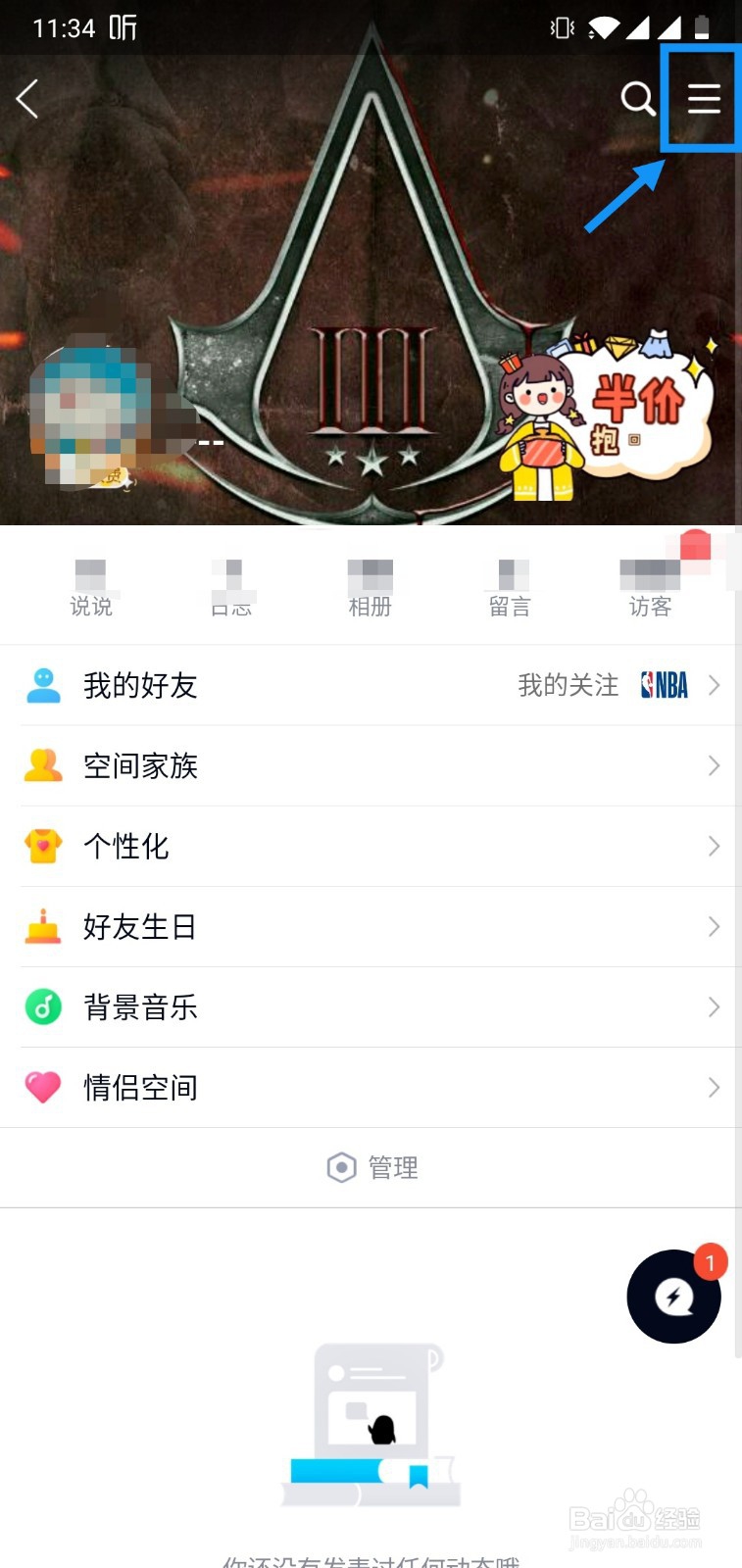Open the cake icon for 好友生日
742x1568 pixels.
click(x=42, y=926)
